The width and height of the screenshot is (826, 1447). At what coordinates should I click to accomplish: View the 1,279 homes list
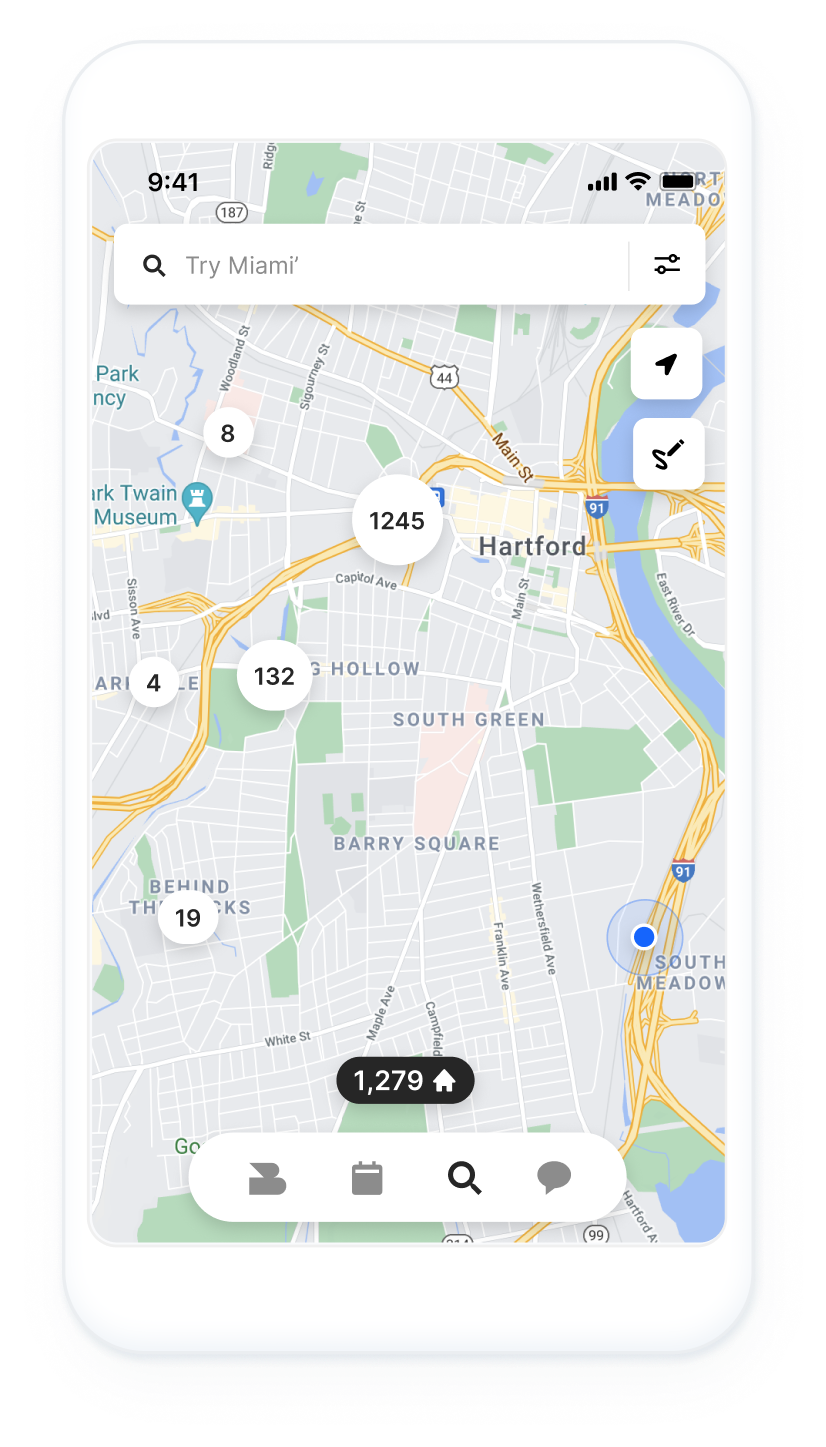coord(405,1081)
